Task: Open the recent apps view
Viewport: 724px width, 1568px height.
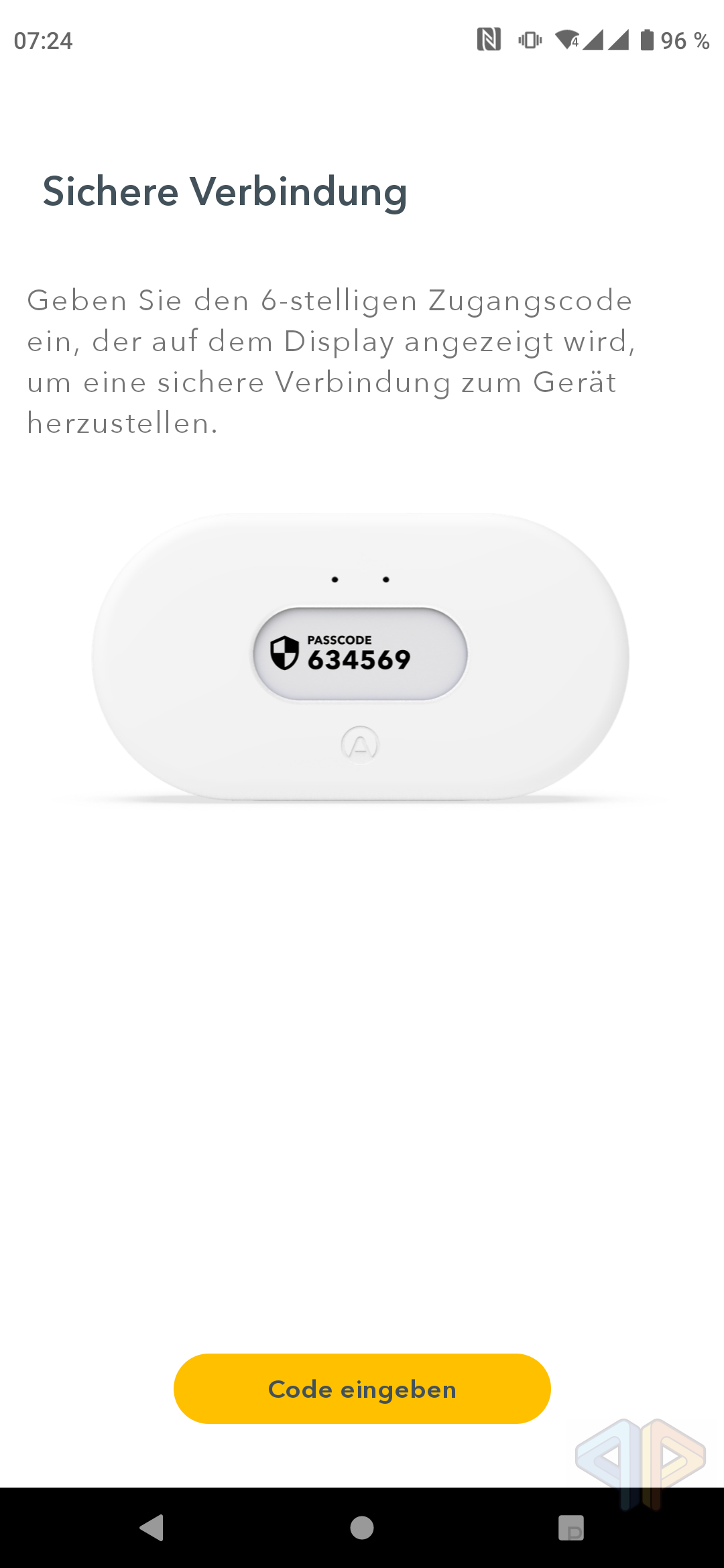Action: pyautogui.click(x=570, y=1528)
